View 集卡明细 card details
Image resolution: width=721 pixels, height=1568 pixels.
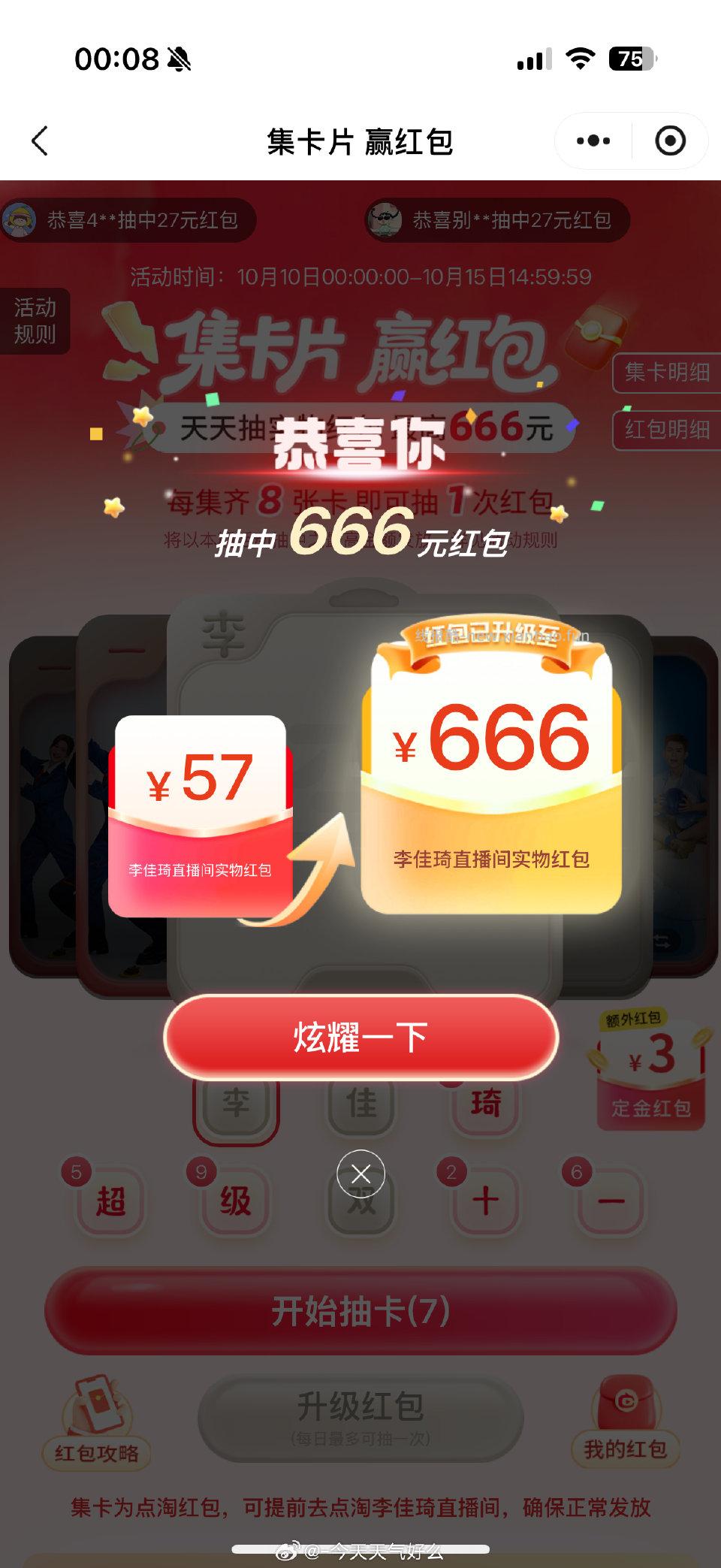point(667,372)
